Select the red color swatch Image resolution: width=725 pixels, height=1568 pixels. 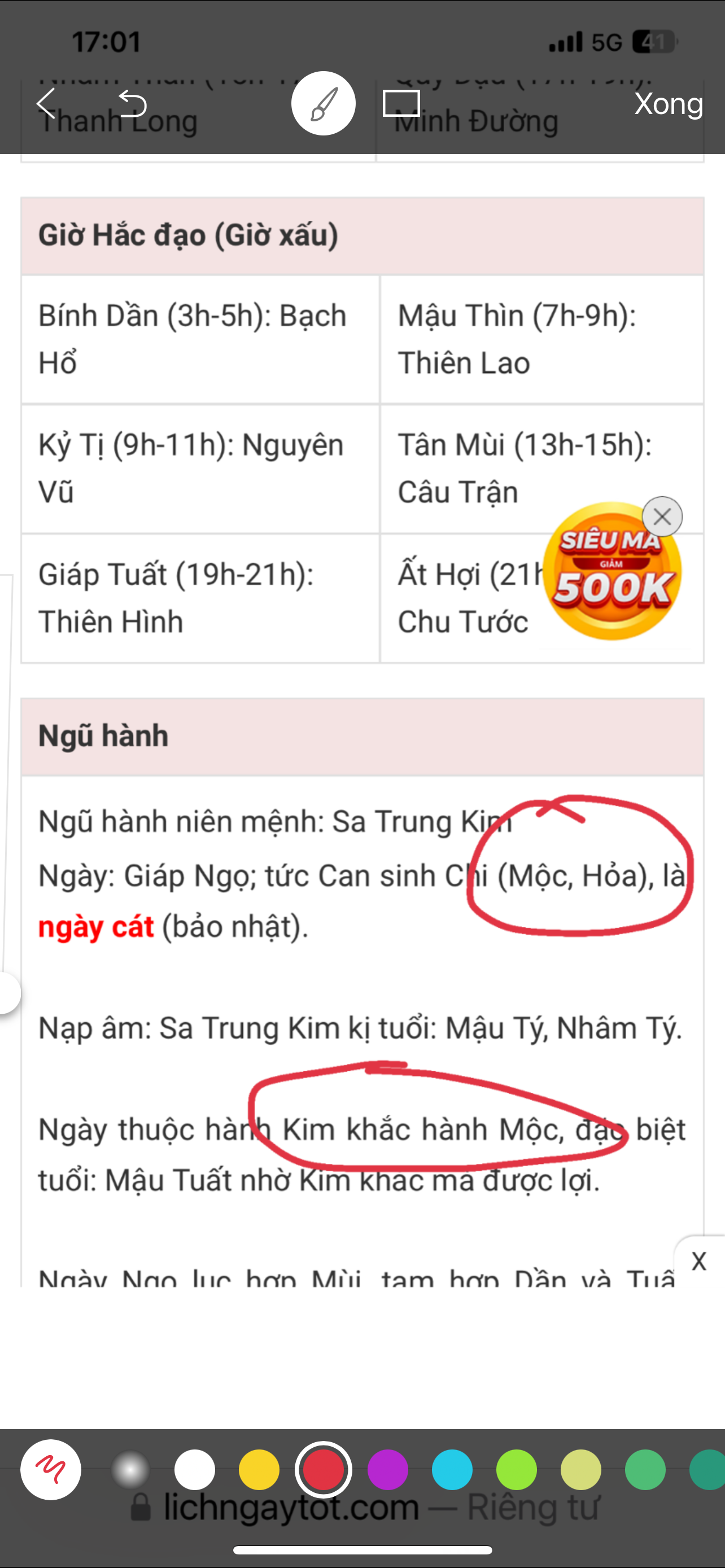point(323,1469)
